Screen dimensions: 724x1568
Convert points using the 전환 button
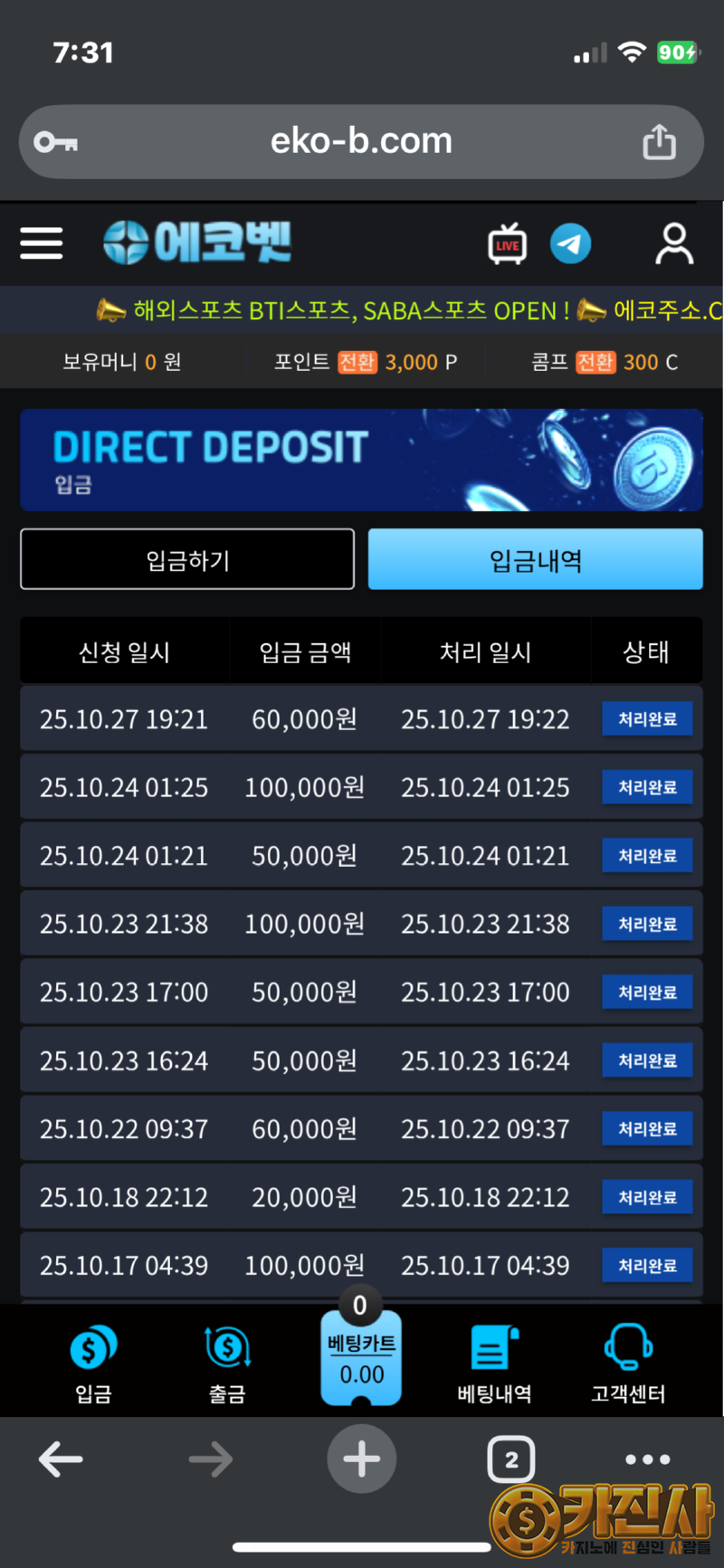coord(357,363)
